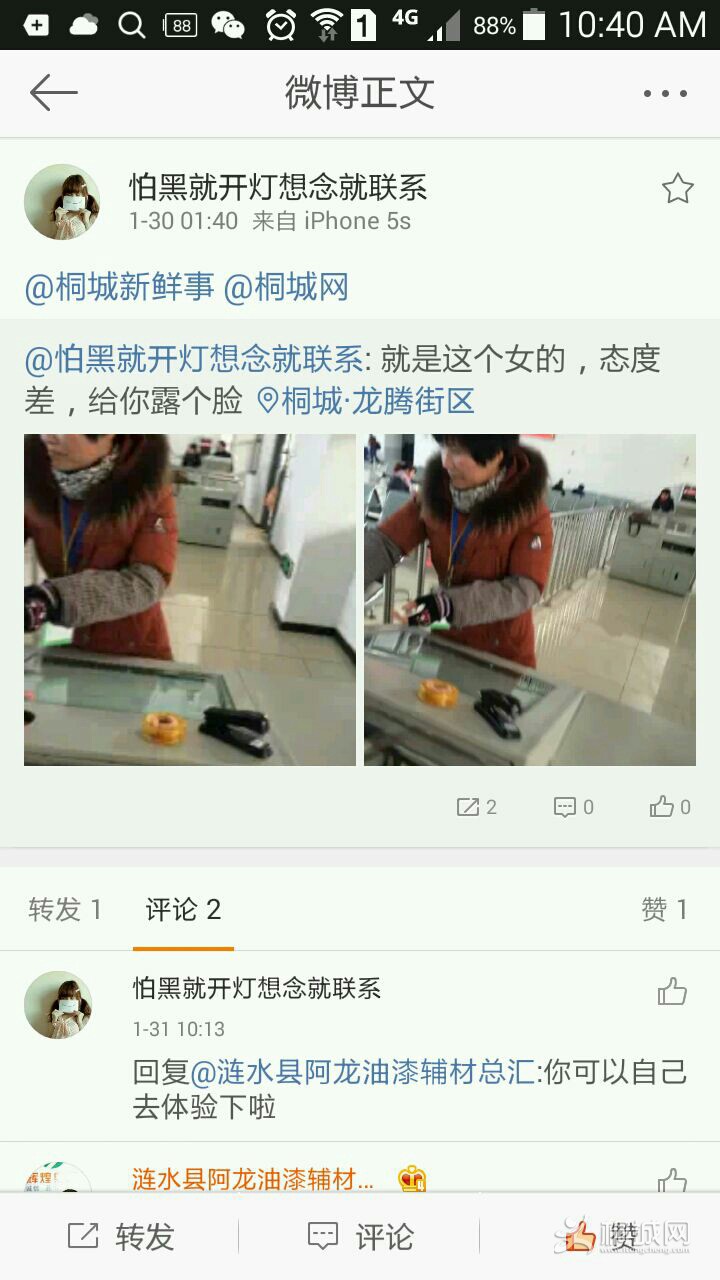The width and height of the screenshot is (720, 1280).
Task: Write a comment via bottom 评论 button
Action: 359,1237
